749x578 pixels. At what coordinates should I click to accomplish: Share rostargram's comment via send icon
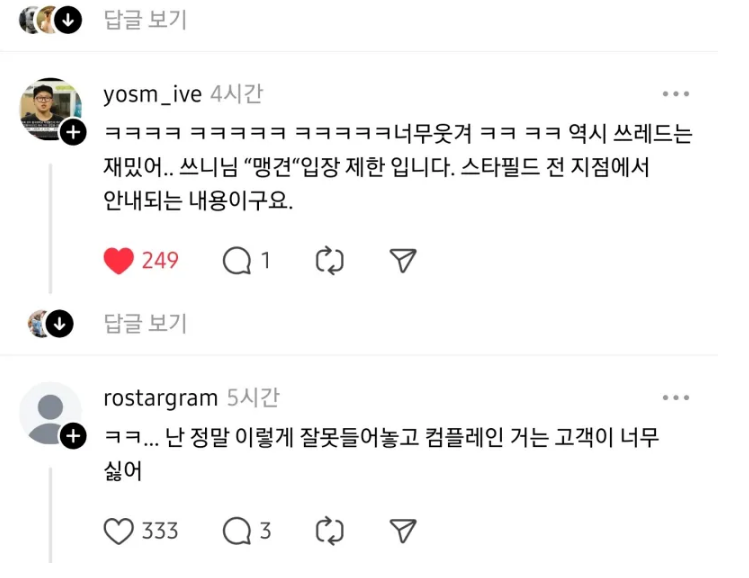(x=402, y=530)
